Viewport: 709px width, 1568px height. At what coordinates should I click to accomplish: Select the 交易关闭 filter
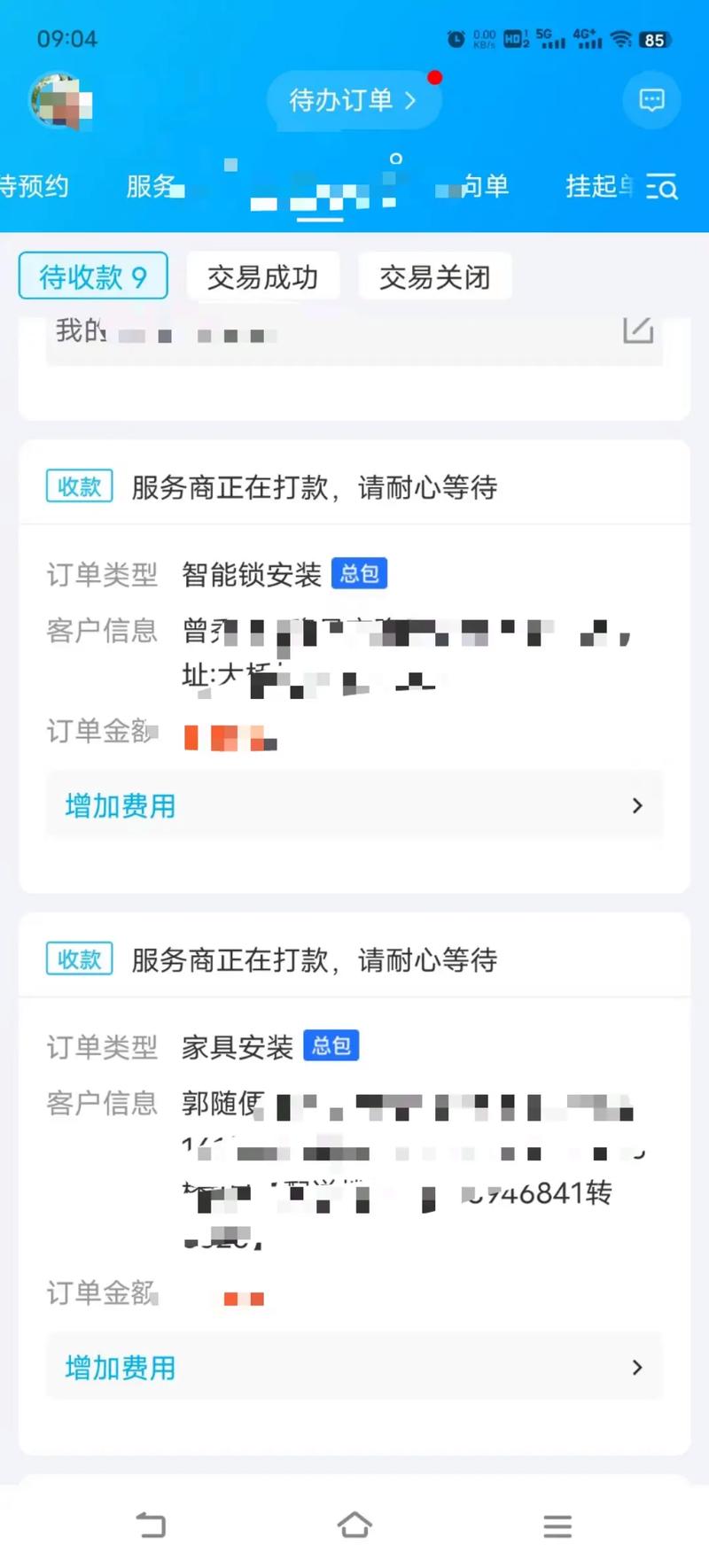(x=434, y=276)
